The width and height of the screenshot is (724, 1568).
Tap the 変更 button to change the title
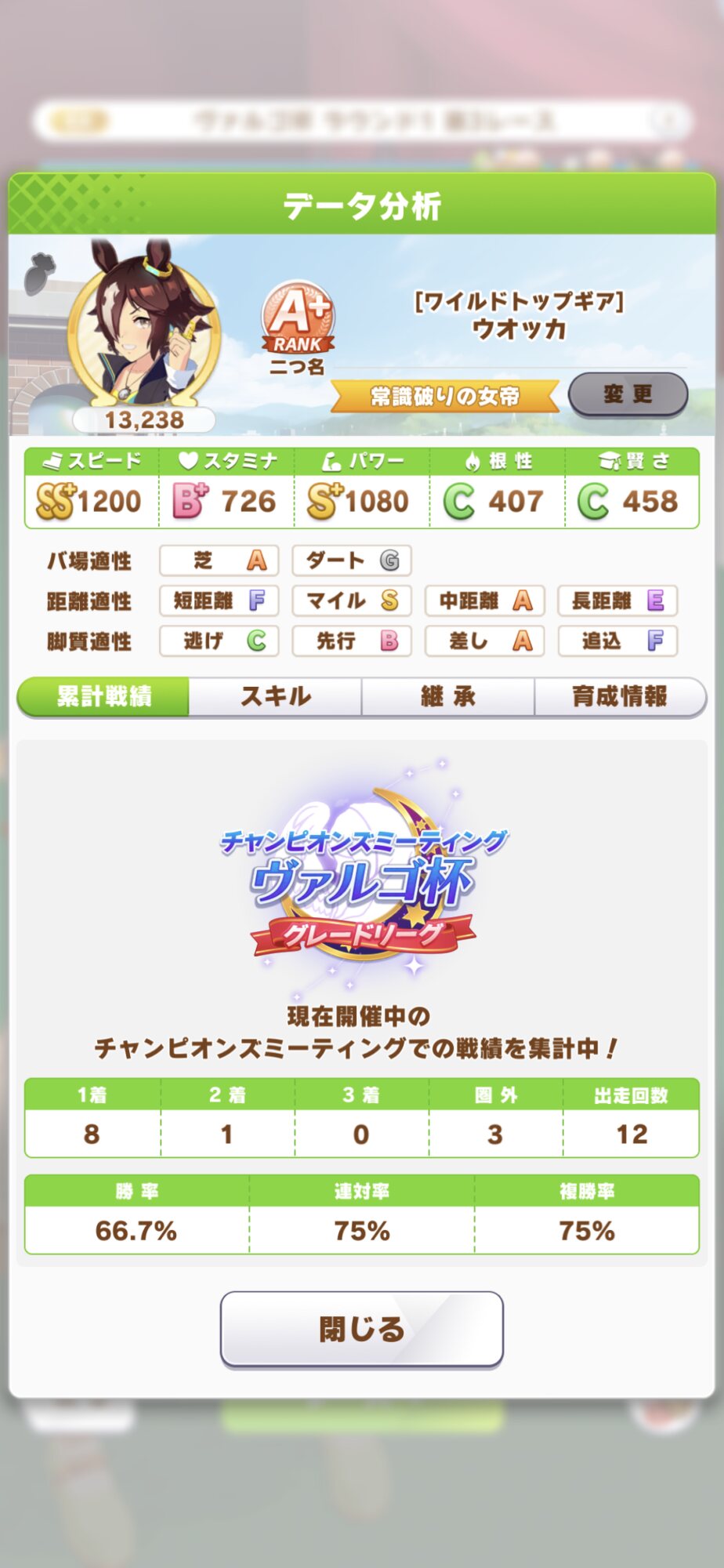(x=628, y=394)
